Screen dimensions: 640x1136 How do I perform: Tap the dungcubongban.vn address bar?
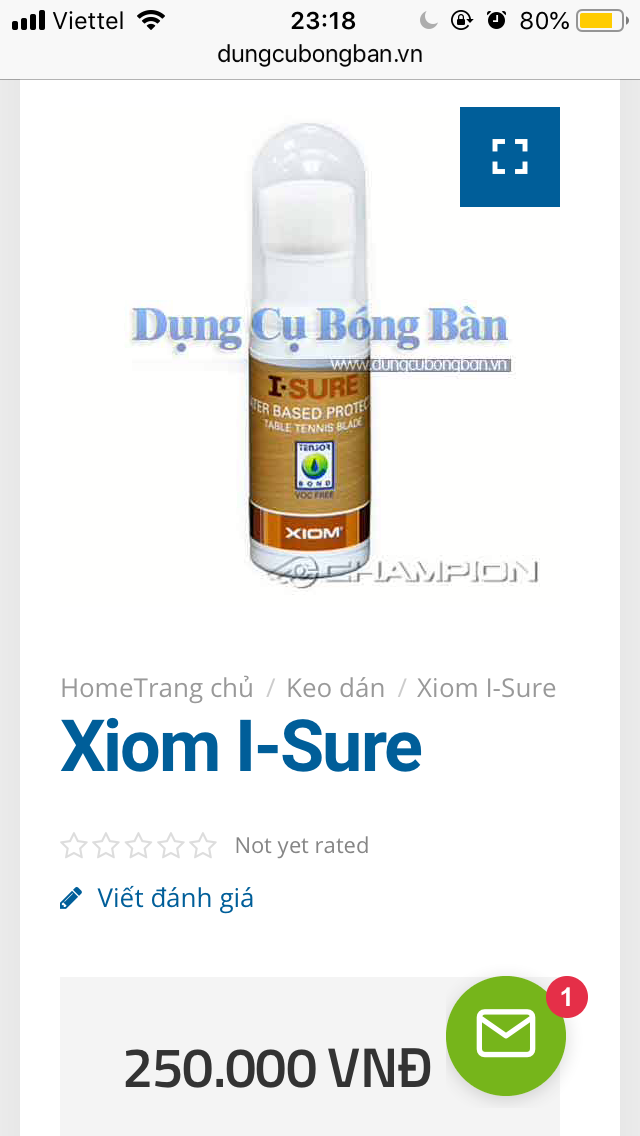pyautogui.click(x=320, y=55)
